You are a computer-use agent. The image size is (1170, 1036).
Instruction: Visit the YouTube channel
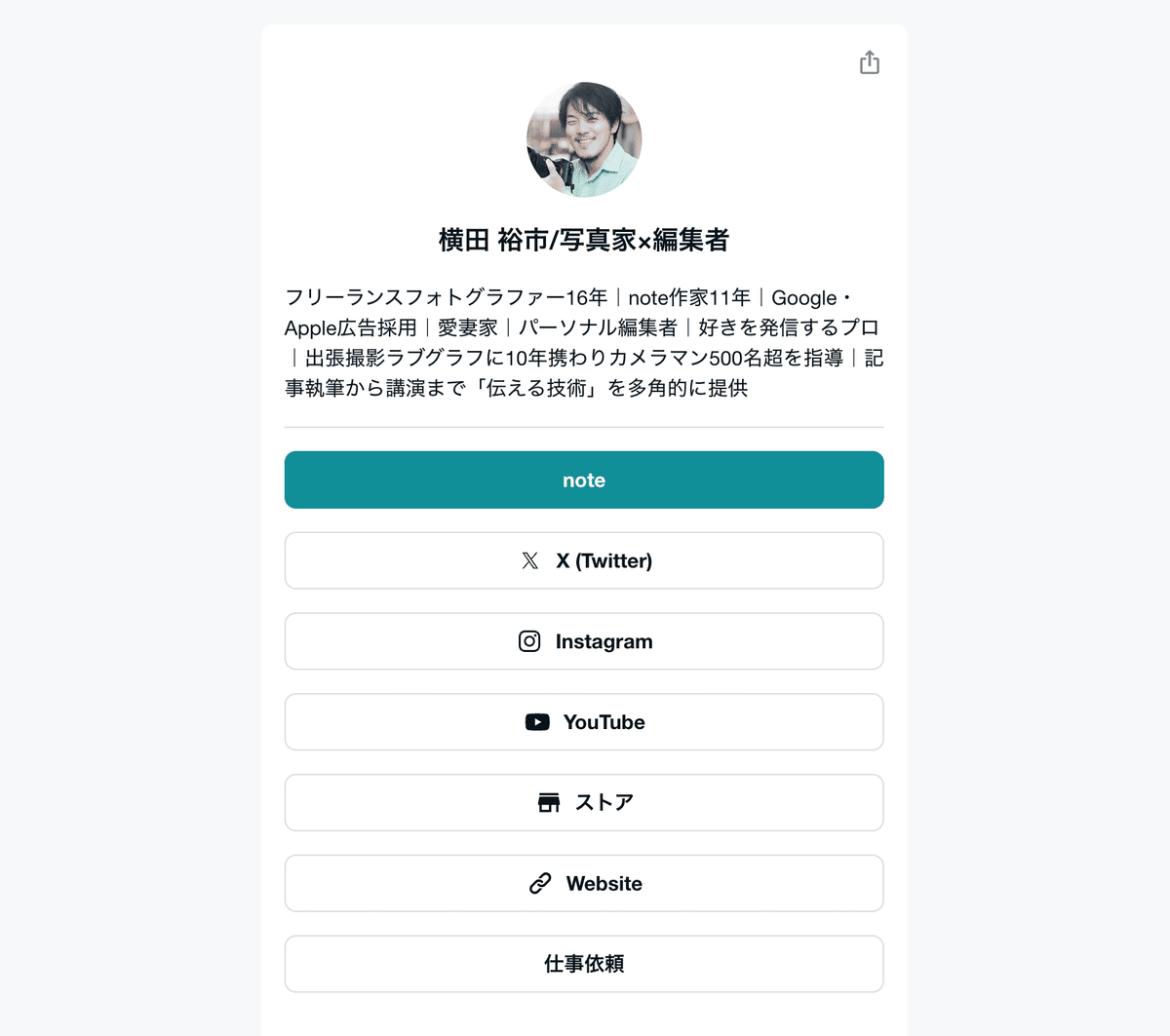coord(584,722)
